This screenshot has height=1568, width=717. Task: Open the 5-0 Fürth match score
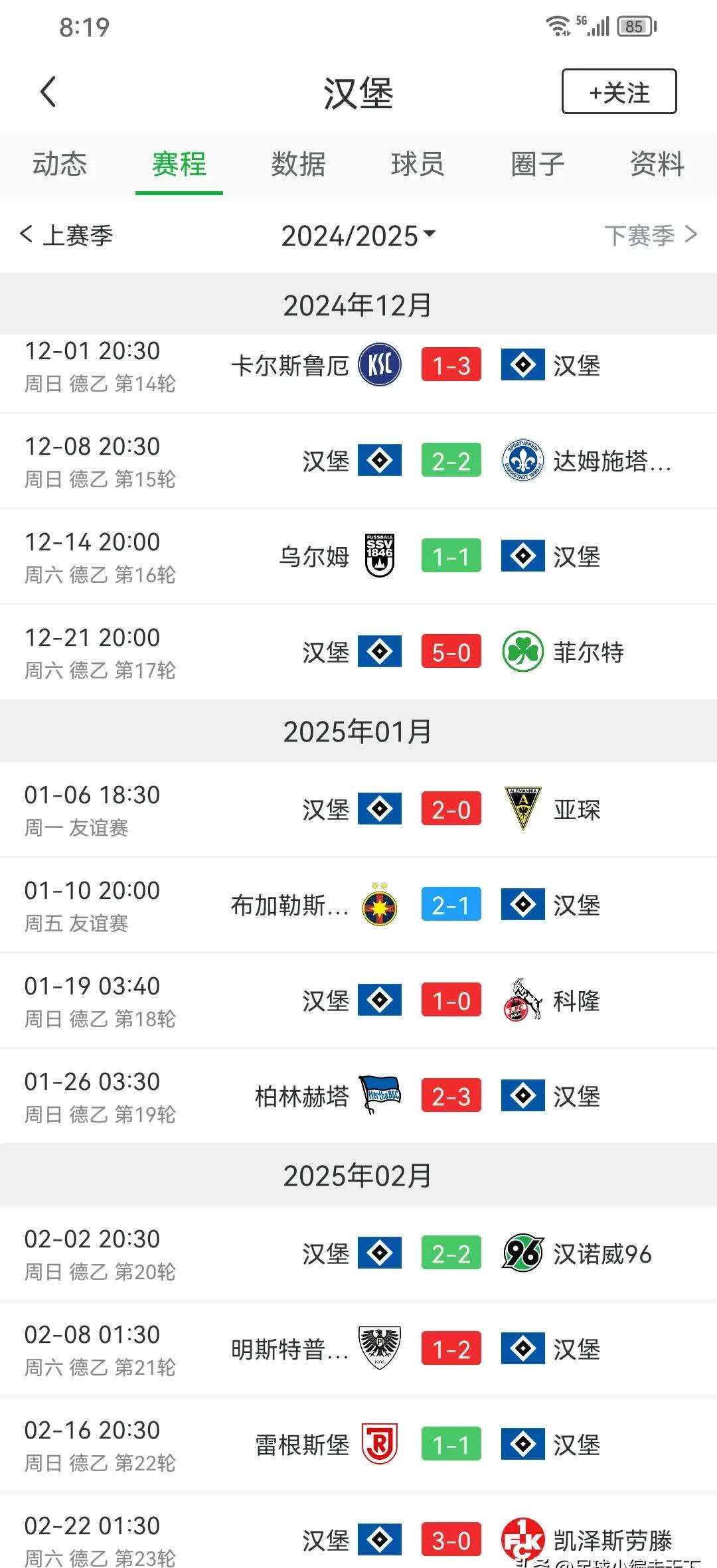click(451, 653)
